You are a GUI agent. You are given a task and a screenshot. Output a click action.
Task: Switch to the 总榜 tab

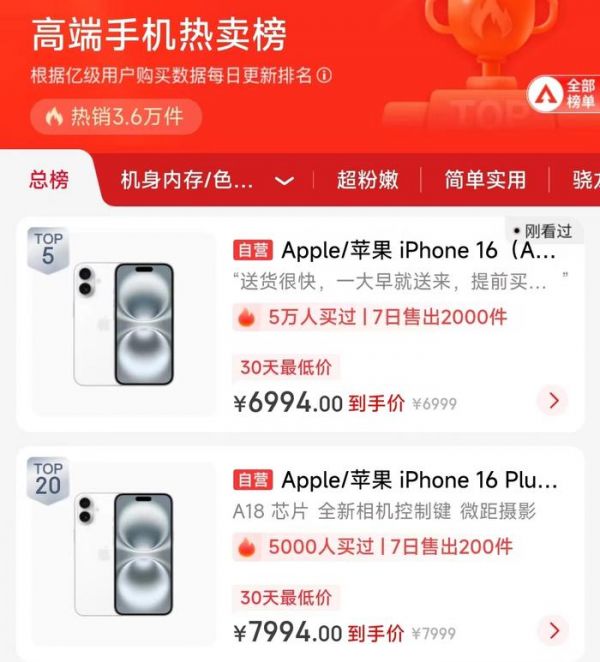pos(49,180)
